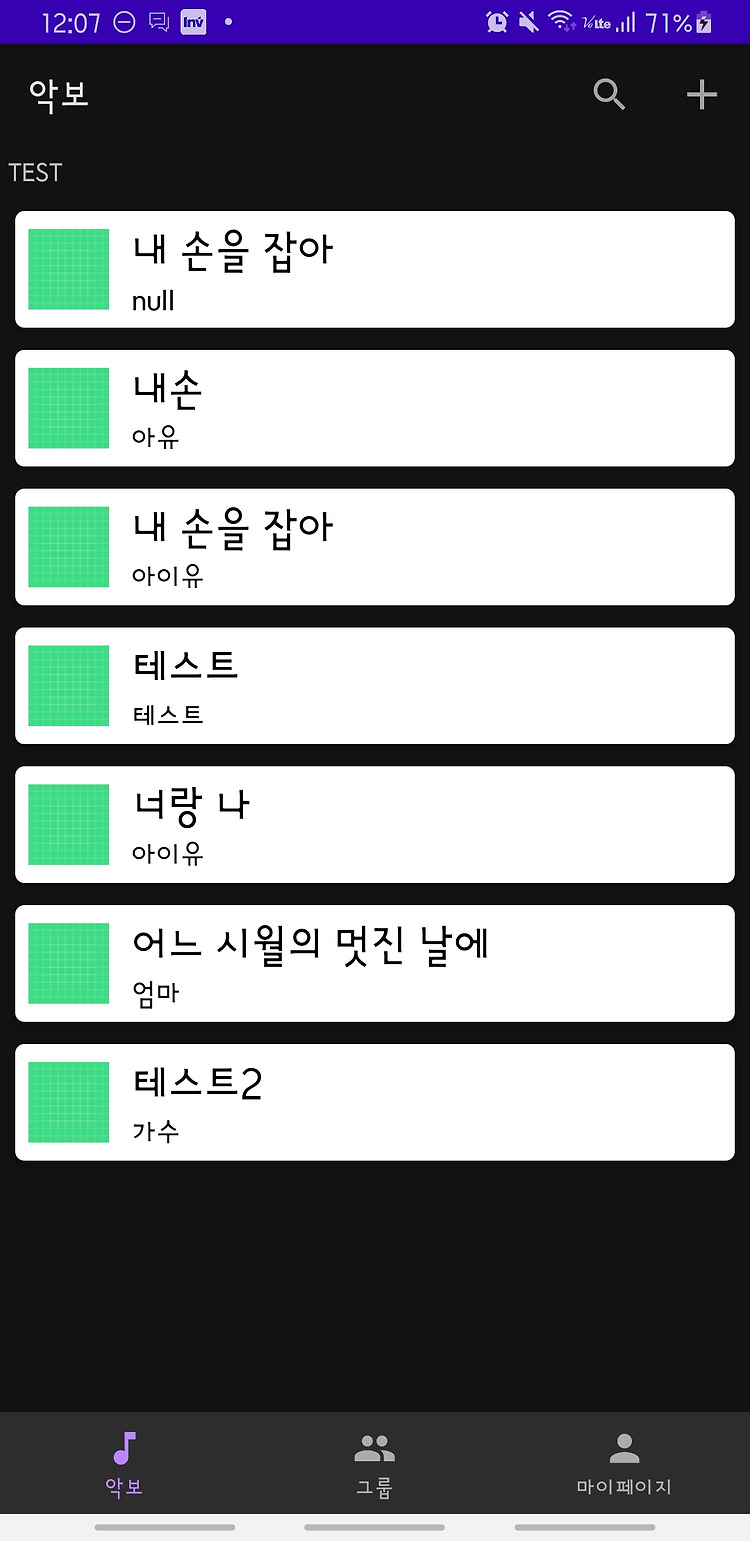750x1541 pixels.
Task: Open 어느 시월의 멋진 날에 card
Action: click(375, 963)
